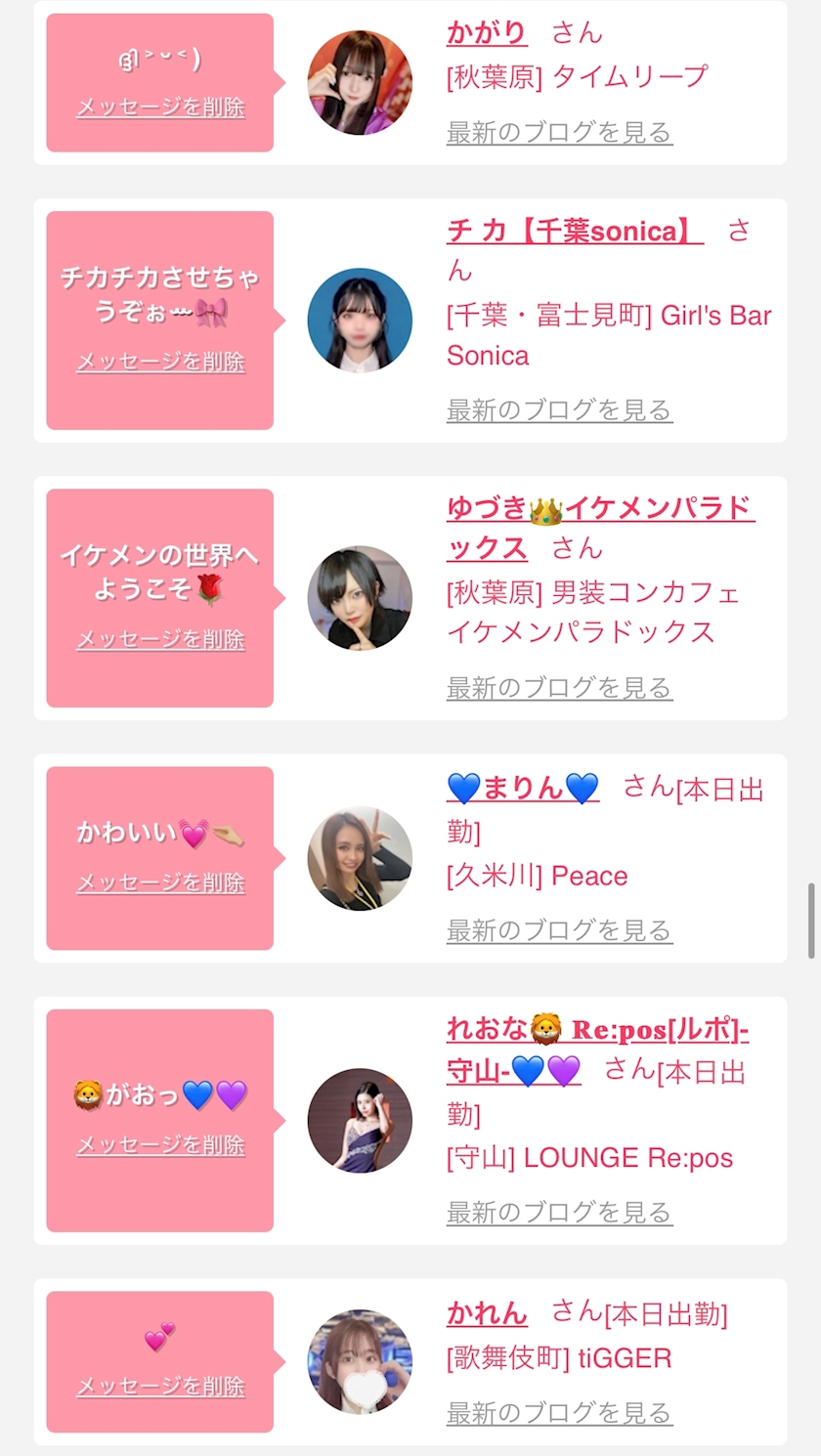
Task: Open かがり's profile name link
Action: 487,32
